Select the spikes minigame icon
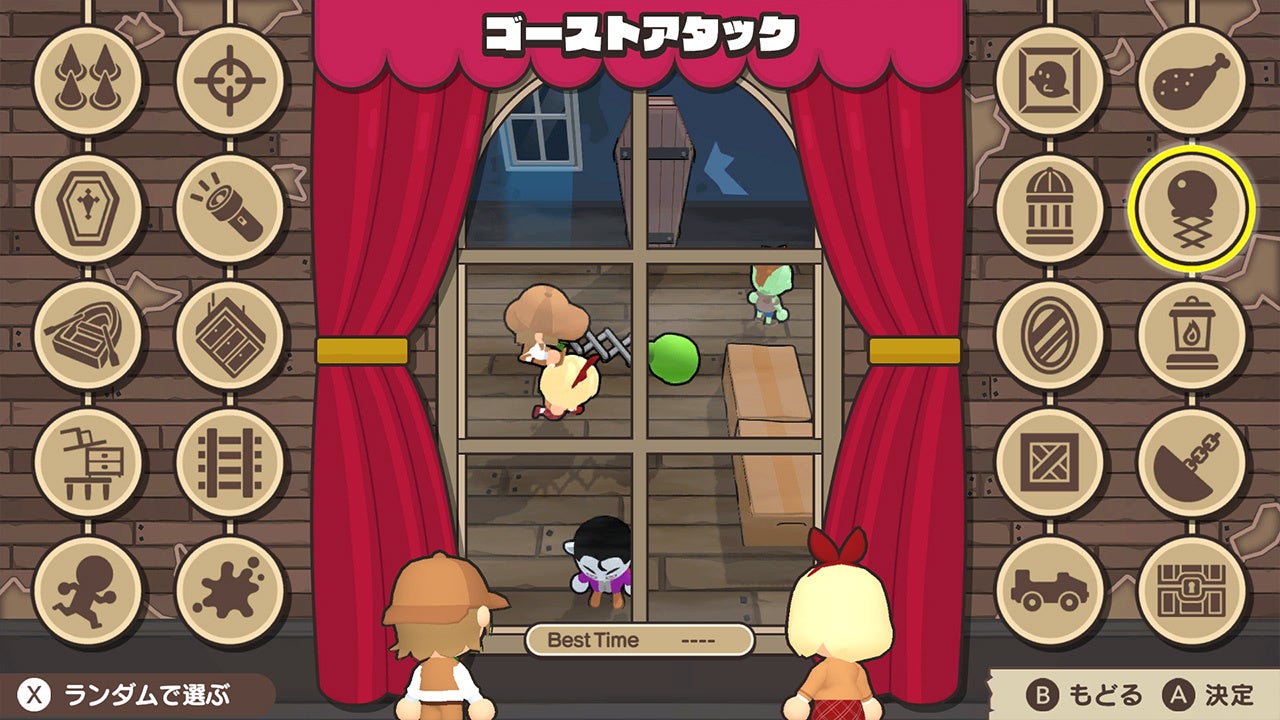Image resolution: width=1280 pixels, height=720 pixels. [x=88, y=80]
